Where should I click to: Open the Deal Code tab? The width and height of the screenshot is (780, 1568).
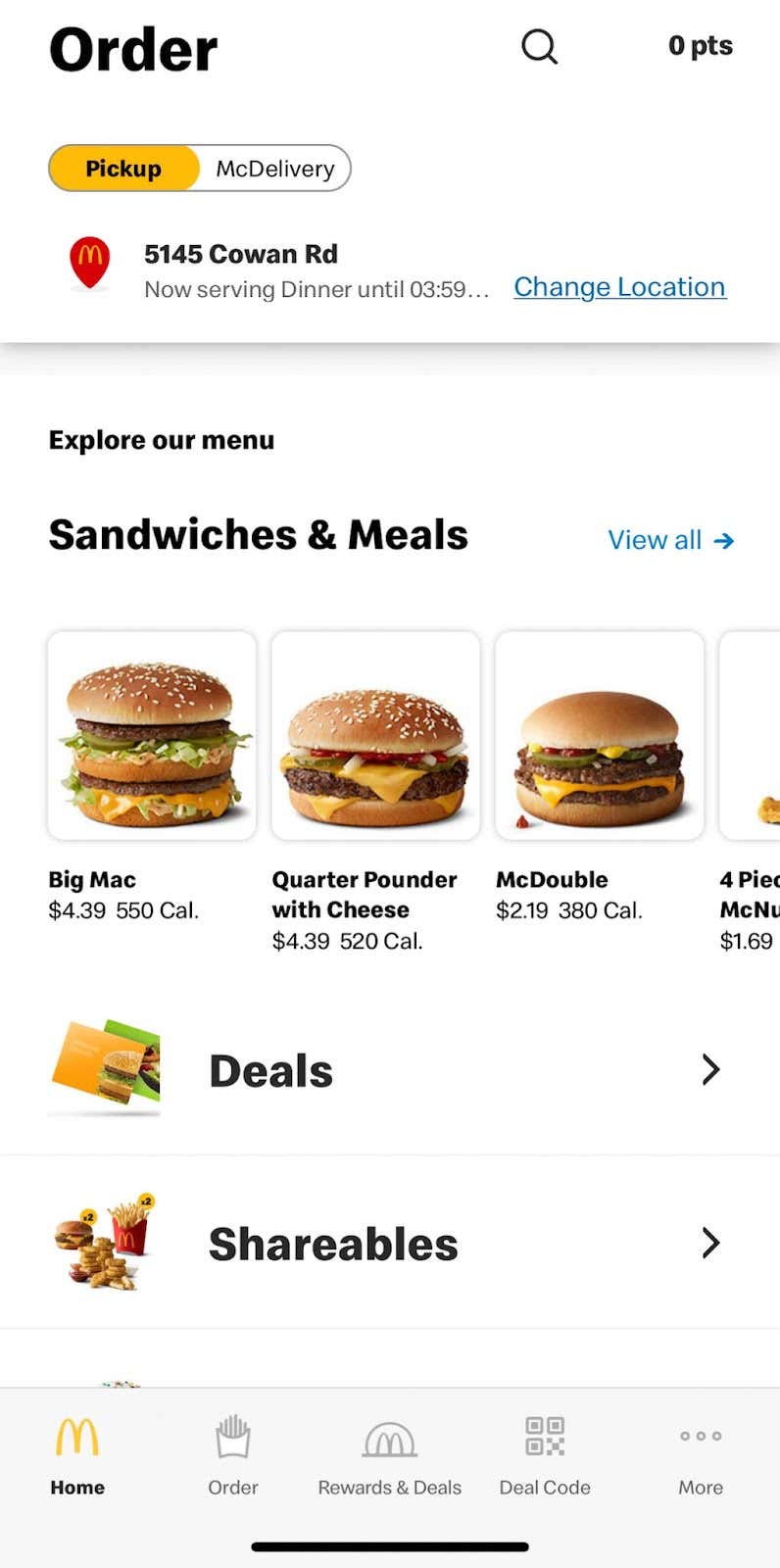[545, 1456]
